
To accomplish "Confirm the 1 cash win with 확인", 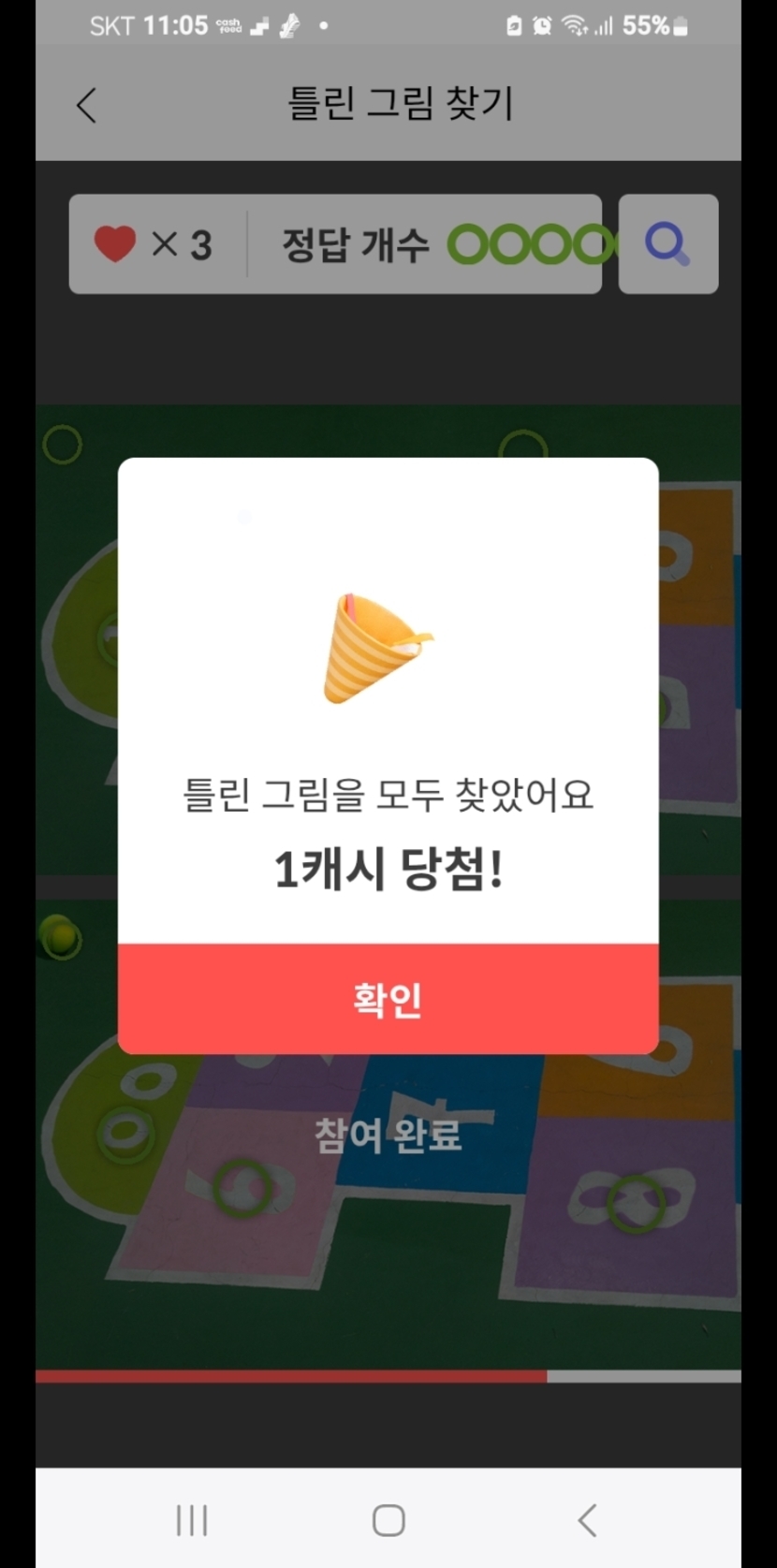I will (x=388, y=999).
